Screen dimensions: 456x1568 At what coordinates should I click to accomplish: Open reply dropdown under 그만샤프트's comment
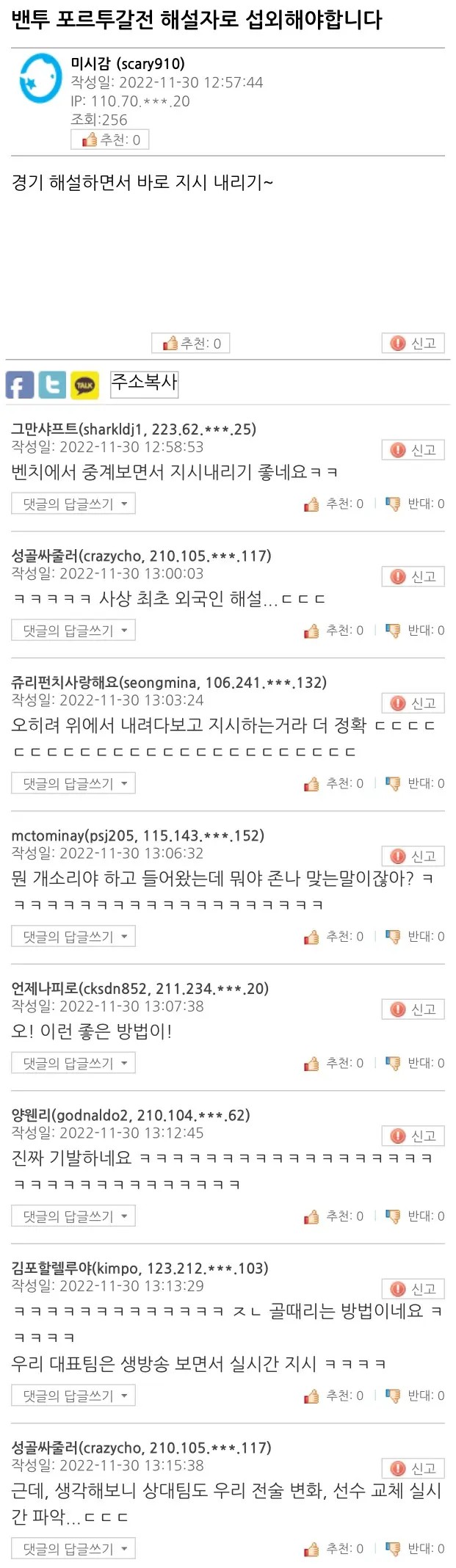73,504
